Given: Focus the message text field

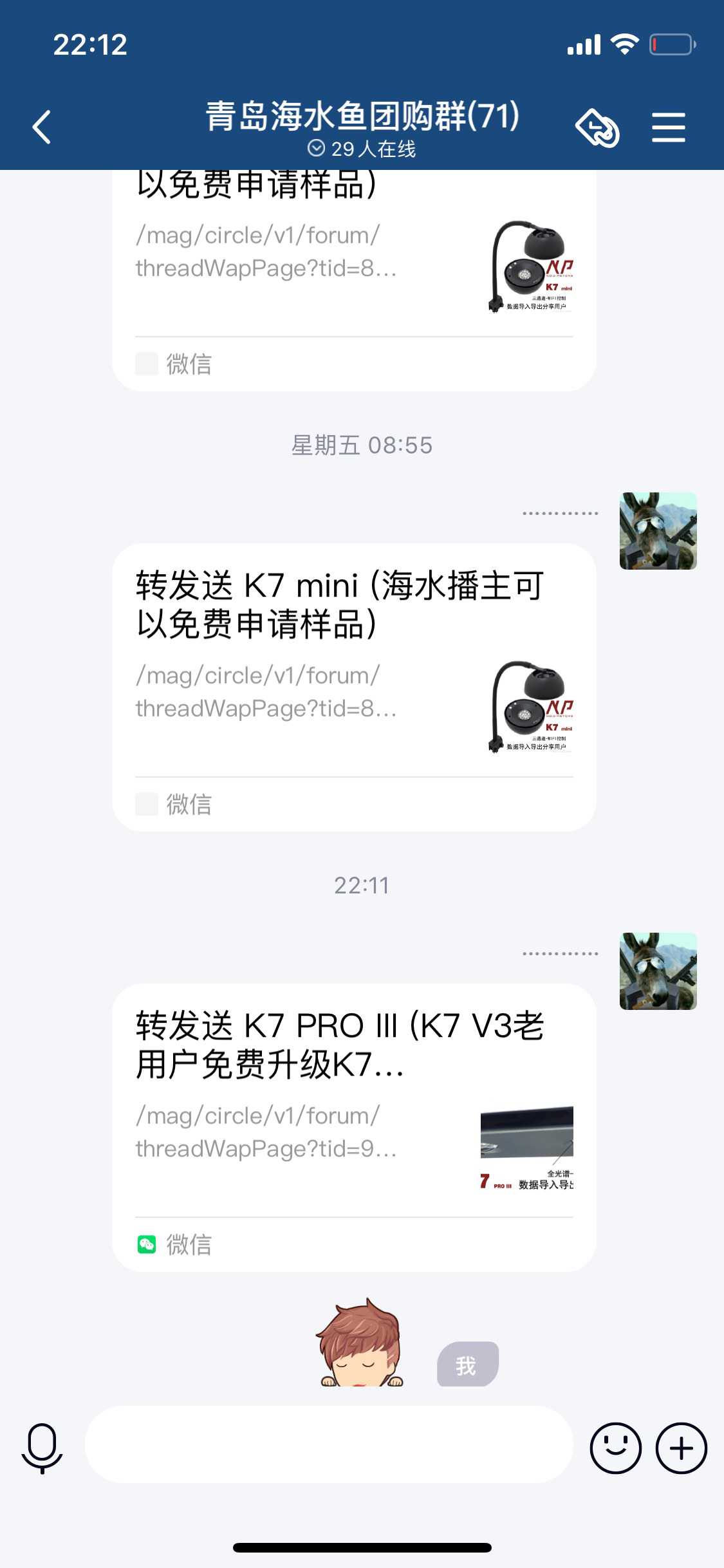Looking at the screenshot, I should pos(329,1444).
